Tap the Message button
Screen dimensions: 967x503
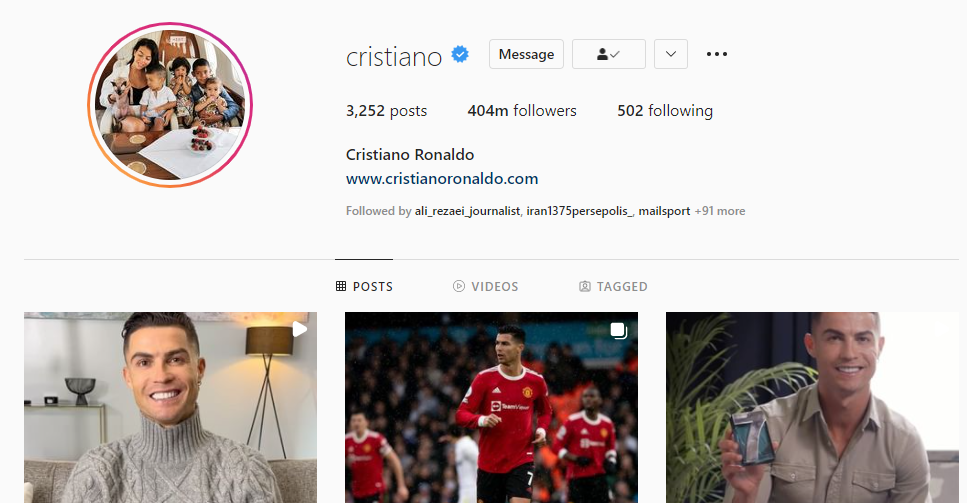526,54
